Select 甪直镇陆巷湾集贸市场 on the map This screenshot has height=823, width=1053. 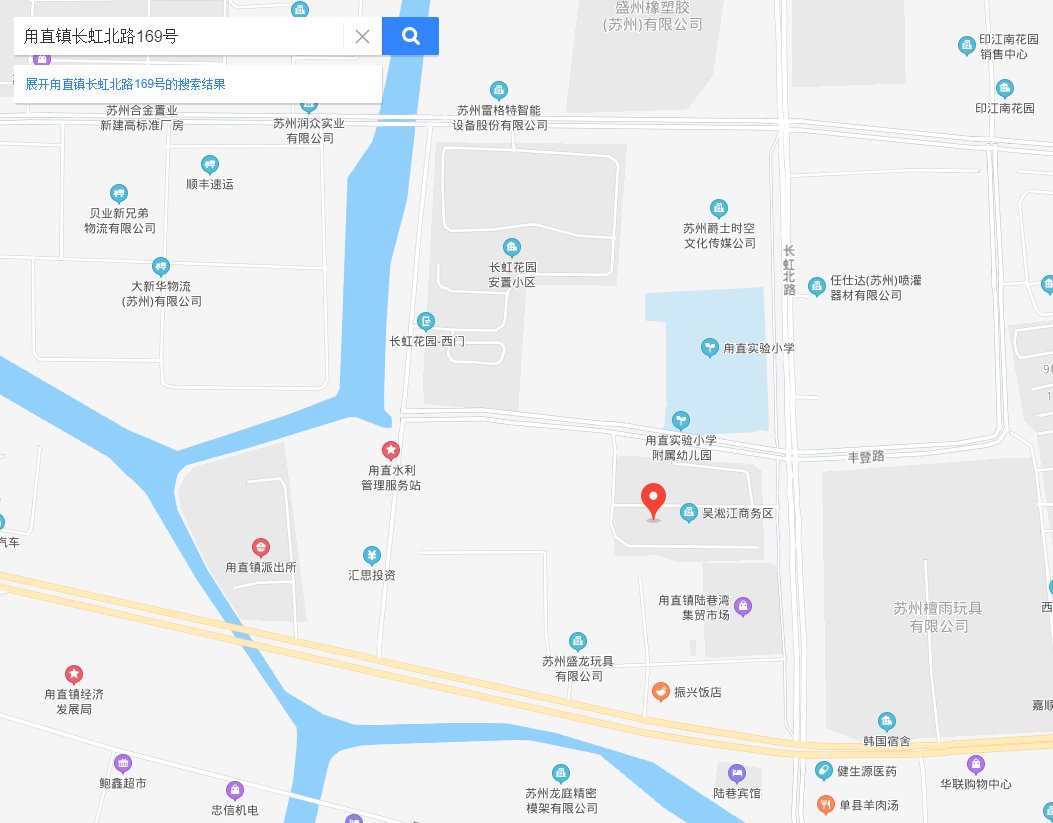click(743, 606)
